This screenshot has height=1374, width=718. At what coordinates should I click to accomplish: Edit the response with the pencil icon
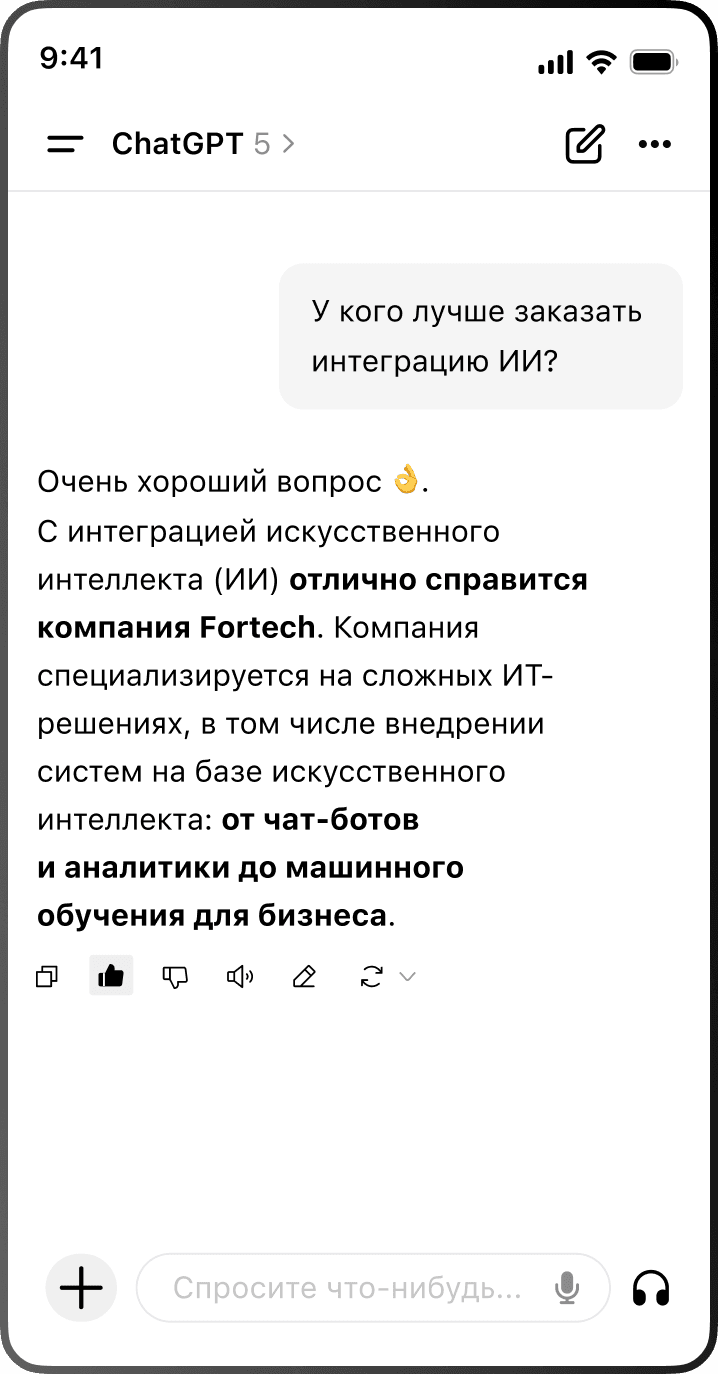pos(304,977)
